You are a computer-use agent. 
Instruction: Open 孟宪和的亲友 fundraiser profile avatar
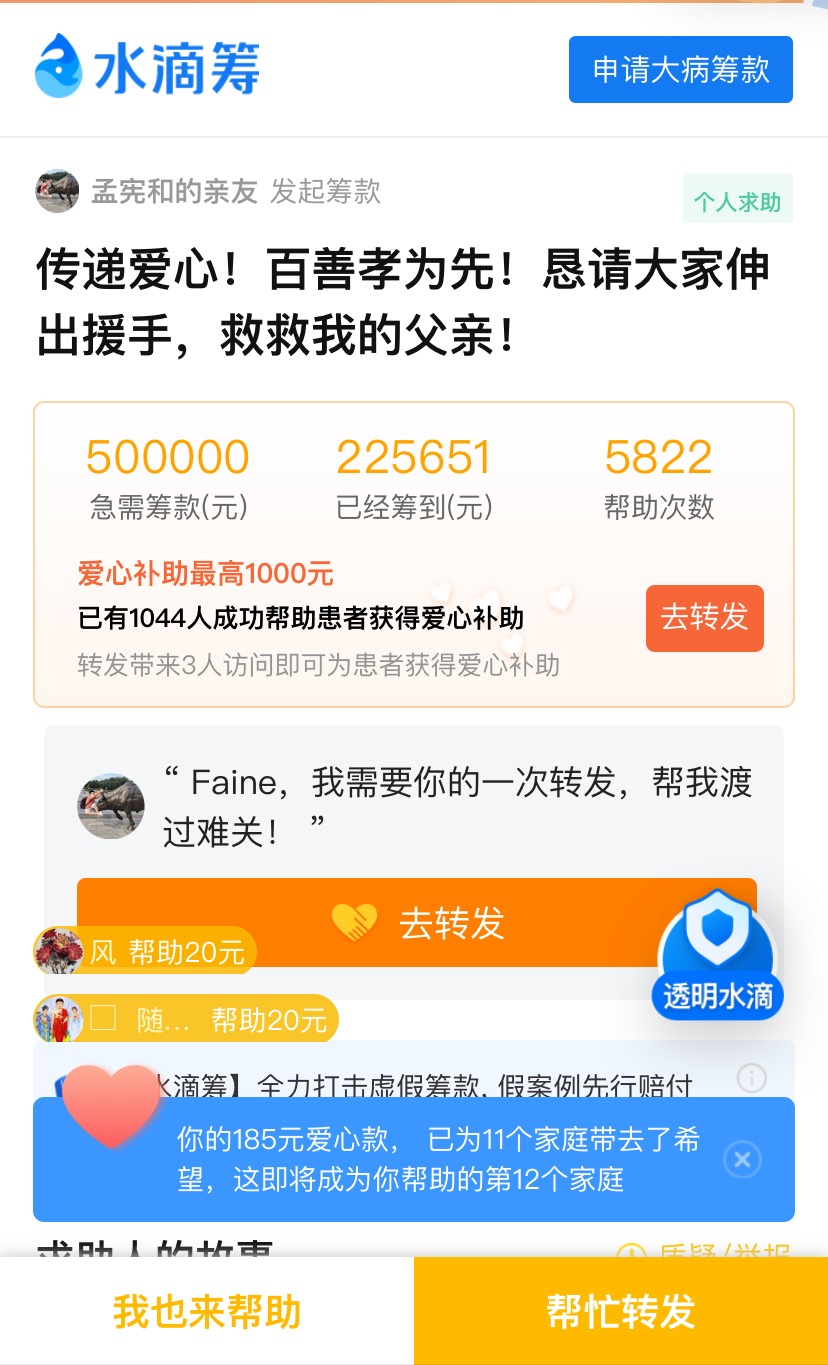pos(57,191)
